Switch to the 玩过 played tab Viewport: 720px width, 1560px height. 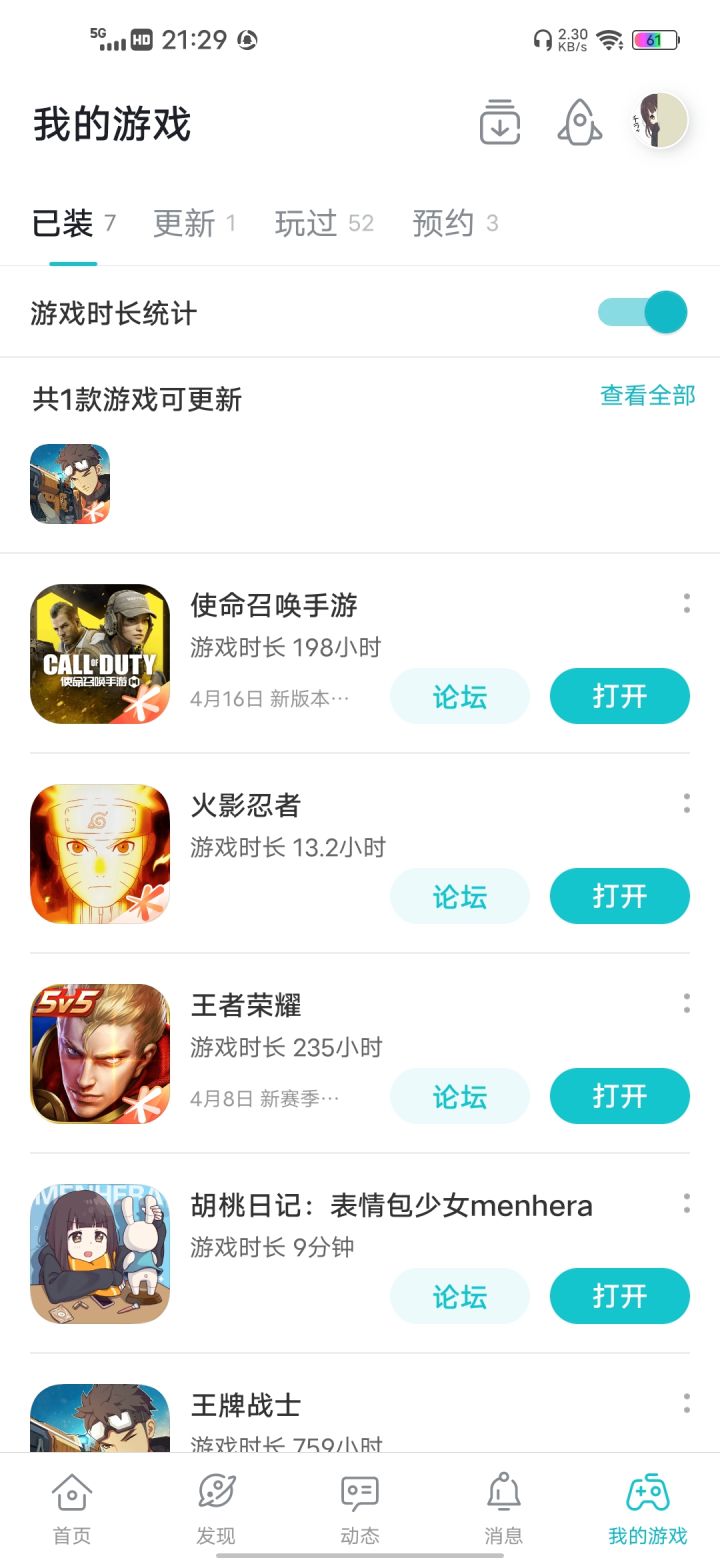312,222
